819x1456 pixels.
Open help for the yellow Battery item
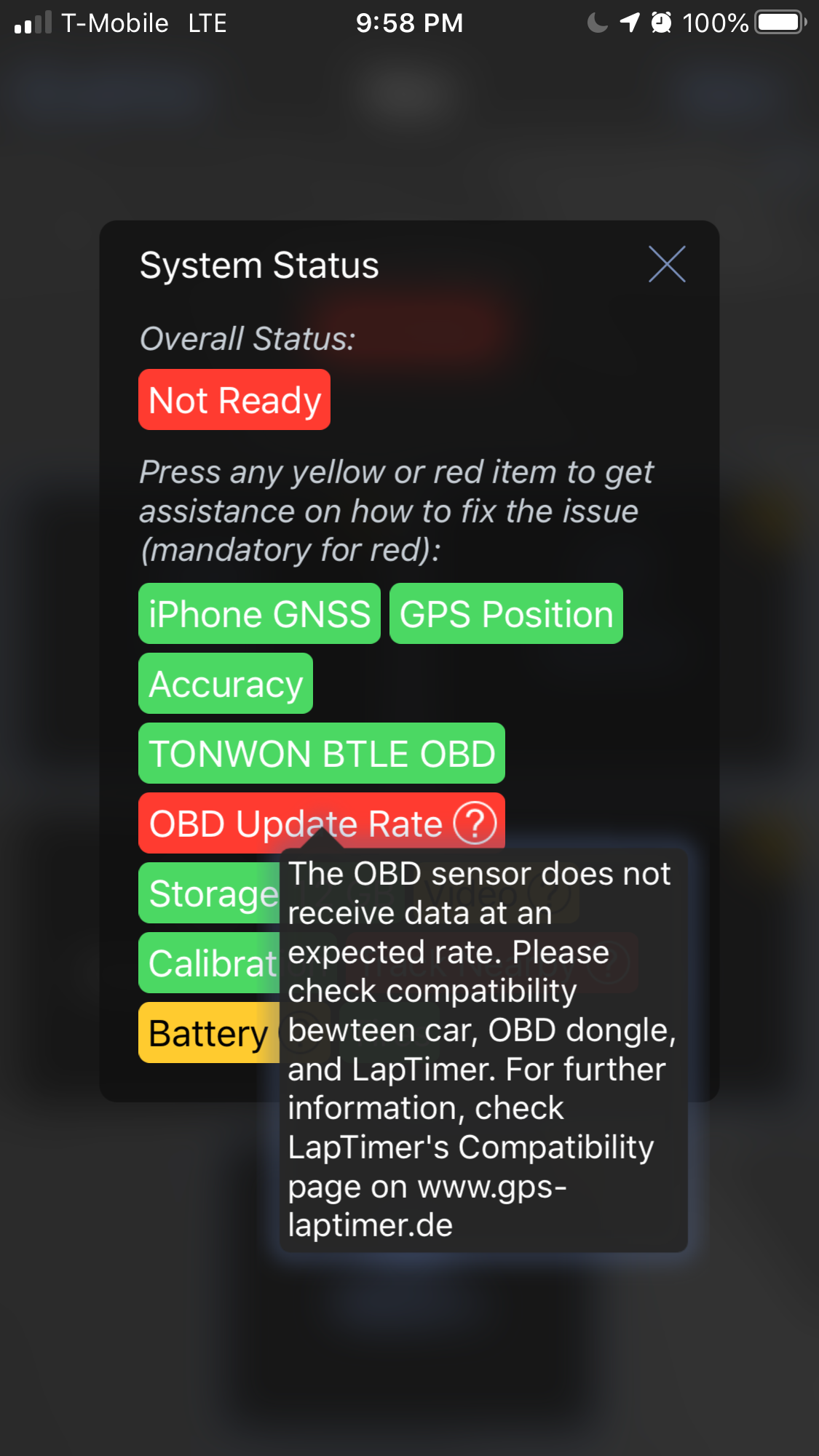[x=209, y=1033]
